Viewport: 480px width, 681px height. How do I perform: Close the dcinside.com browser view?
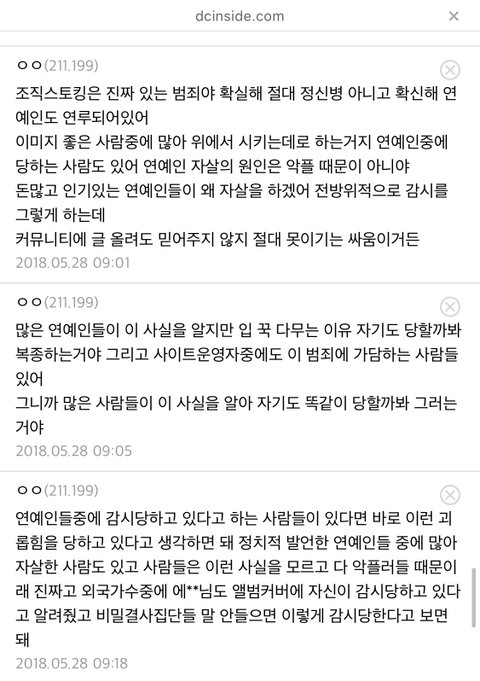[454, 16]
